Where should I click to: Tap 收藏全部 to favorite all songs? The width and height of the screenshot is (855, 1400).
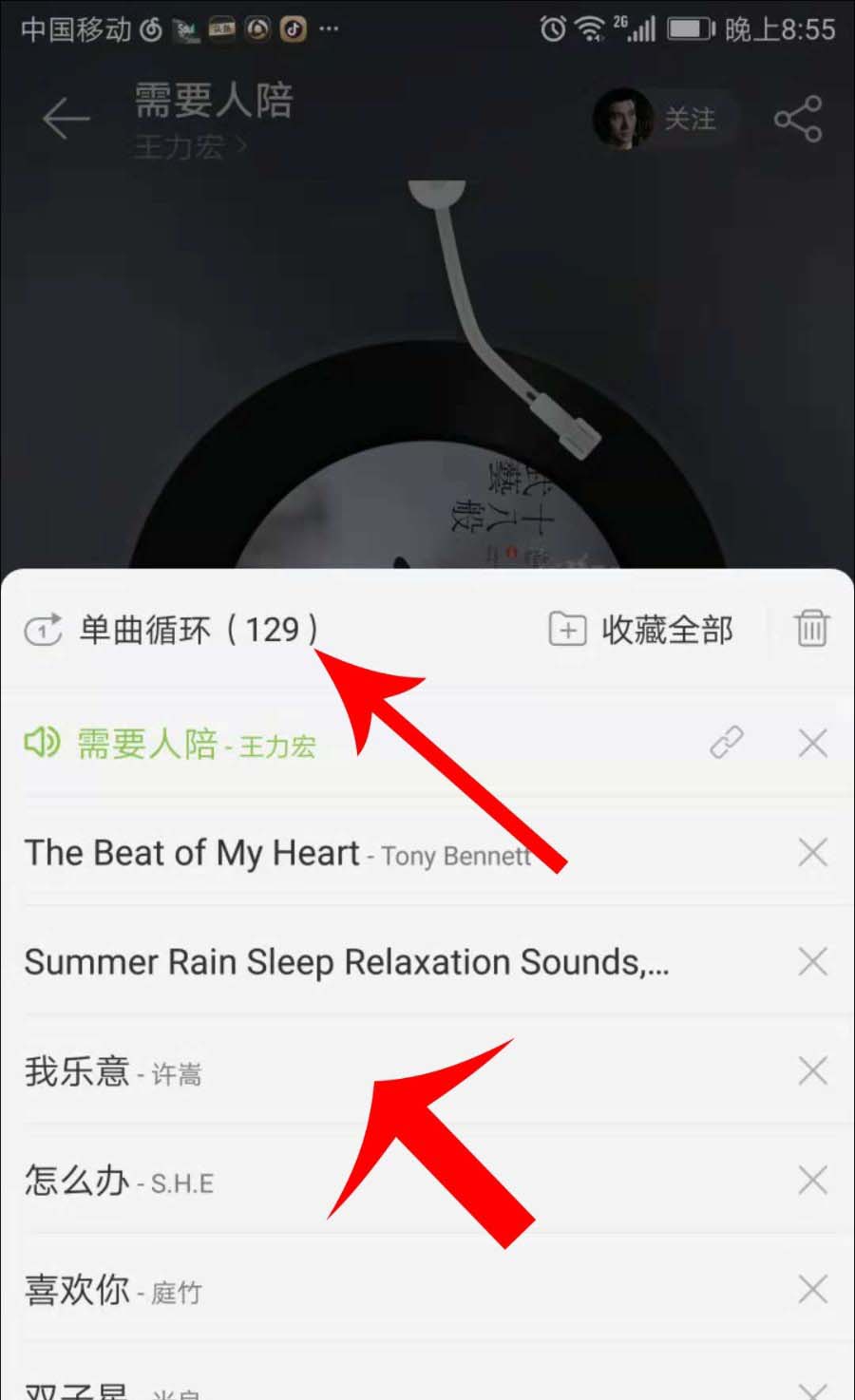pos(641,630)
